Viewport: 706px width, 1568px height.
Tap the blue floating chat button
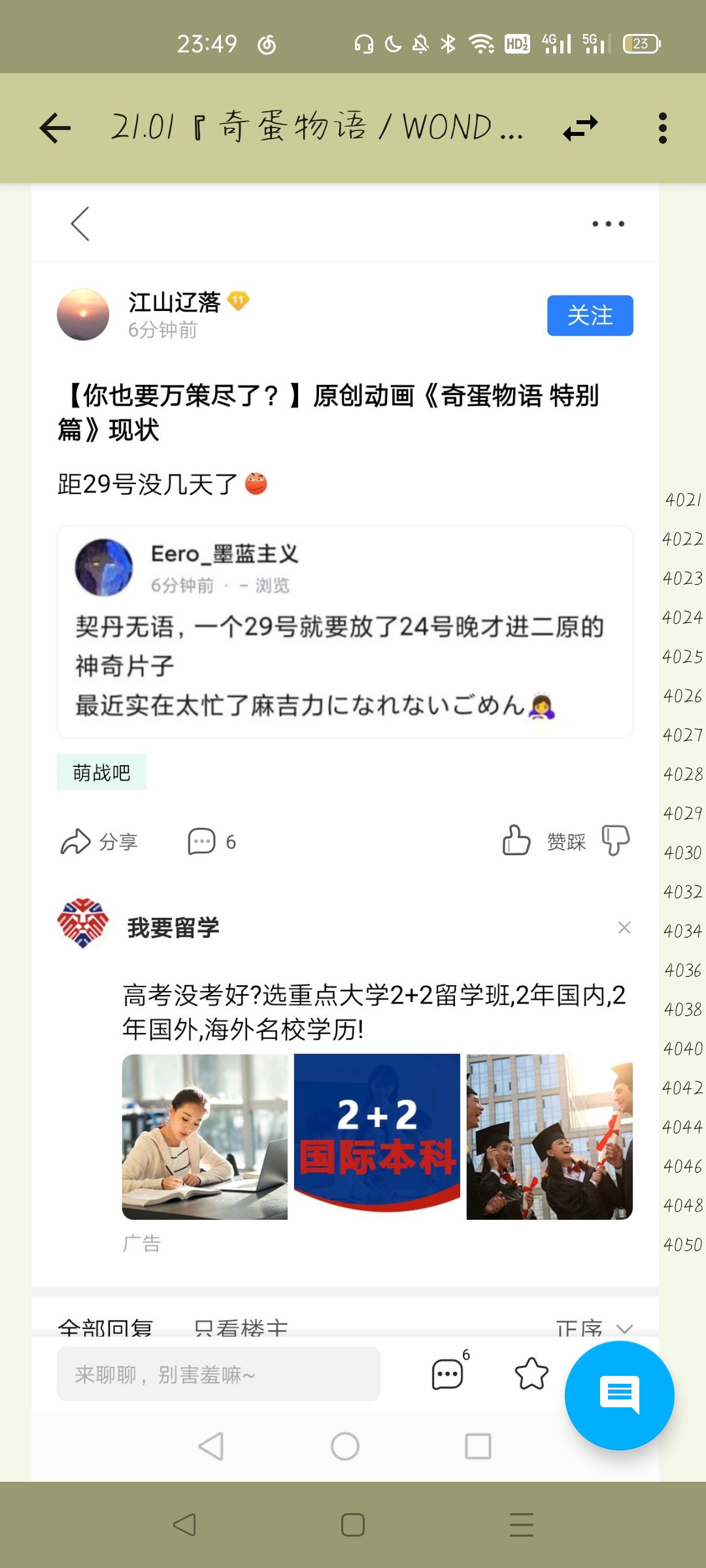[619, 1395]
